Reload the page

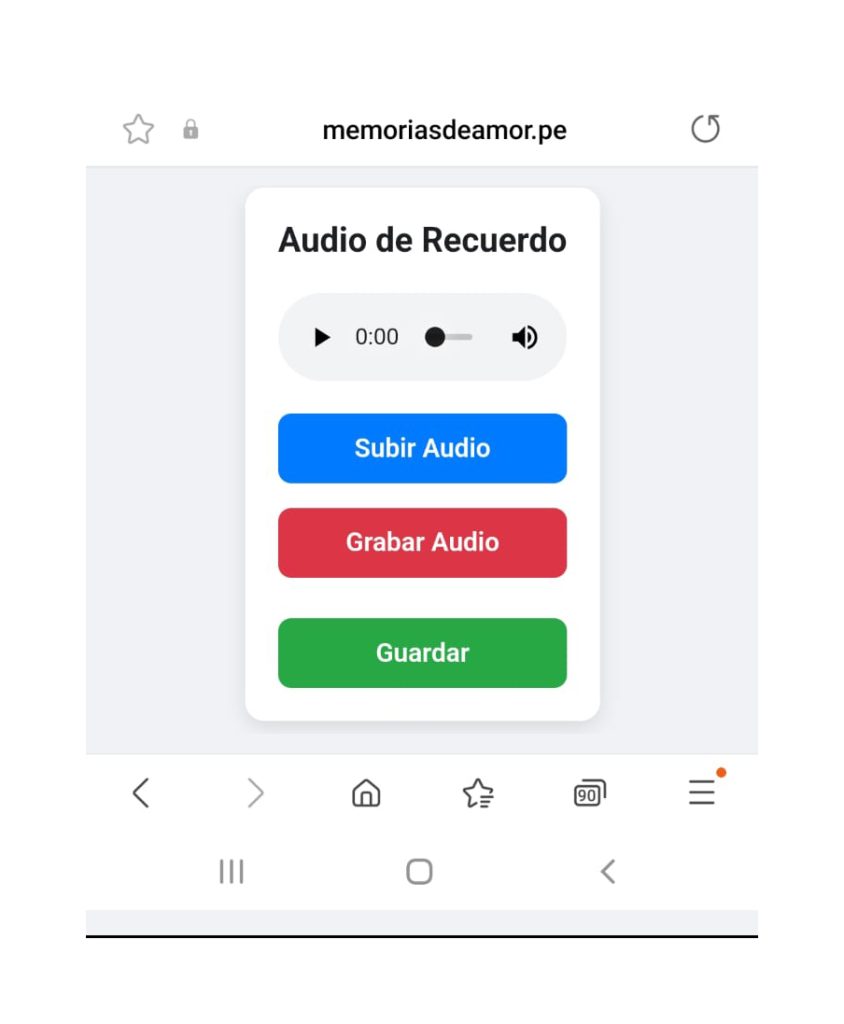[x=705, y=129]
